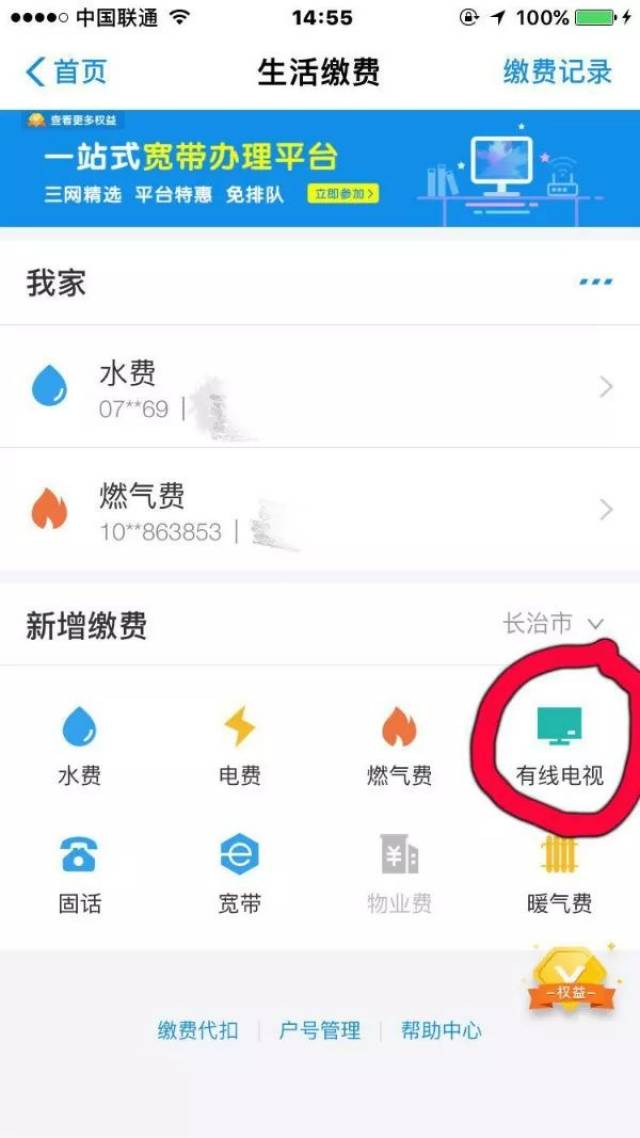Image resolution: width=640 pixels, height=1138 pixels.
Task: Open 户号管理 link
Action: 320,1031
